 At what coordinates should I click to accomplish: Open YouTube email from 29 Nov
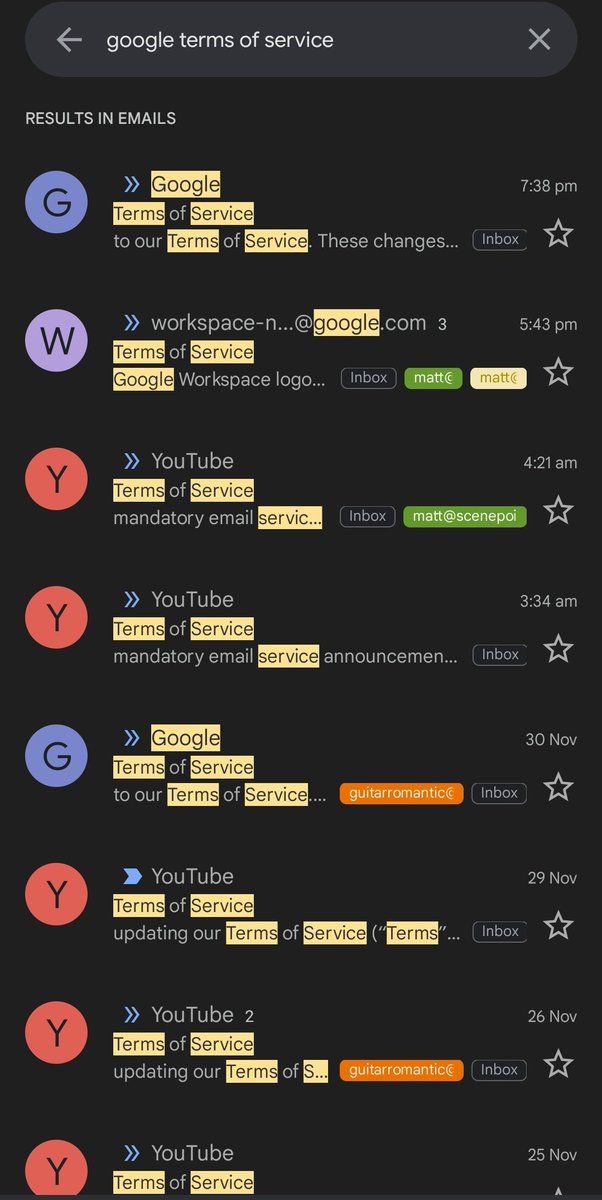click(x=300, y=905)
